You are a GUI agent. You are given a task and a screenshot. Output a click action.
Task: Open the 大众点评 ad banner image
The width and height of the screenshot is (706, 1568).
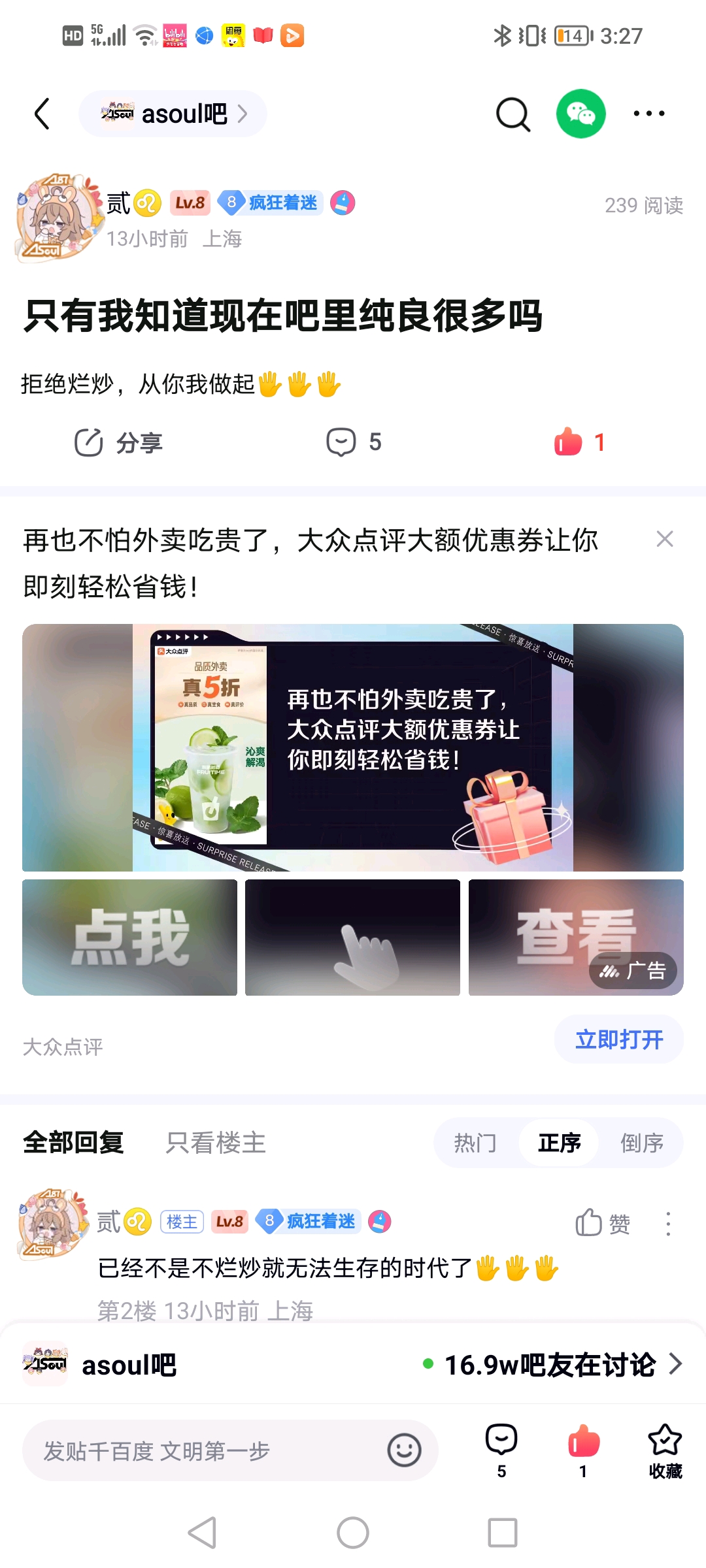(x=353, y=747)
